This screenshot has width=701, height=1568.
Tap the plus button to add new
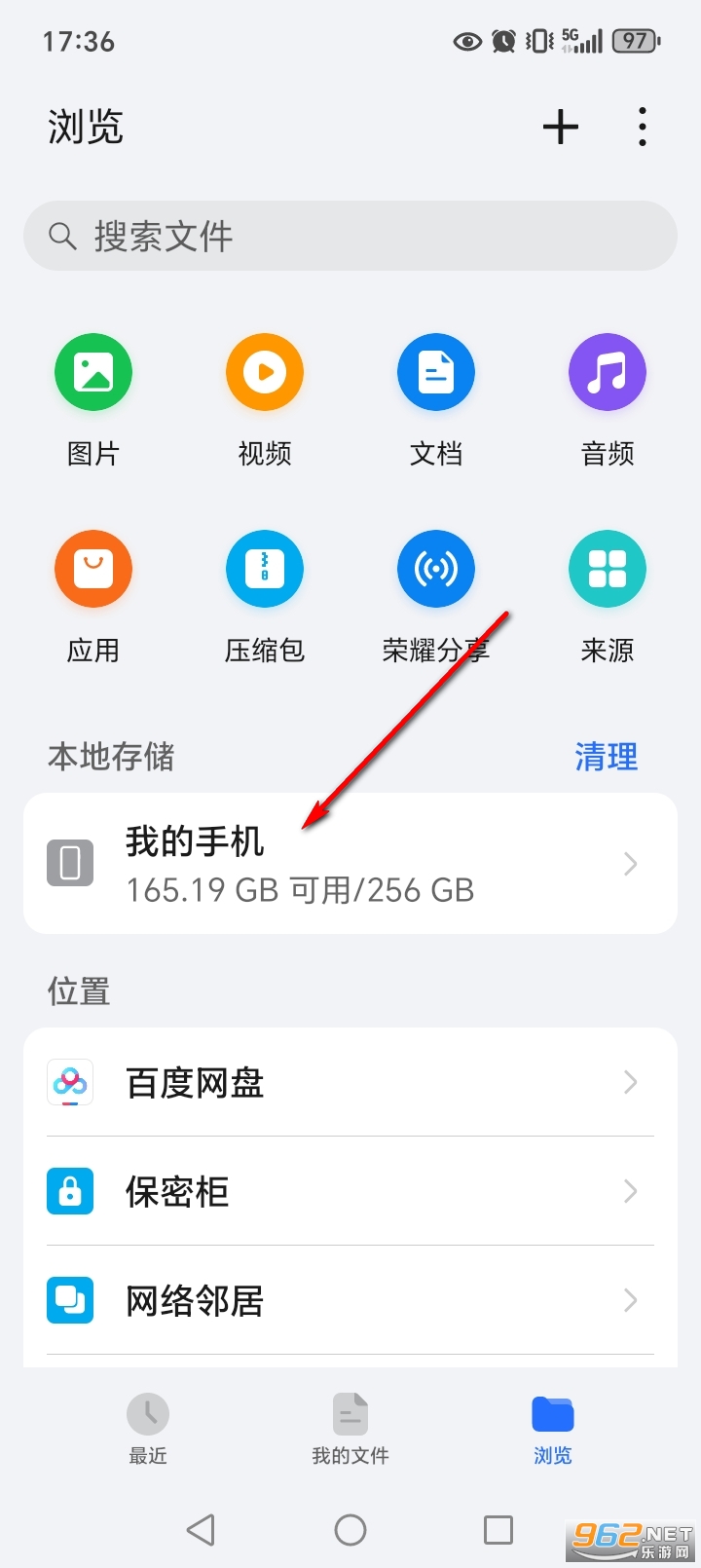(x=561, y=127)
